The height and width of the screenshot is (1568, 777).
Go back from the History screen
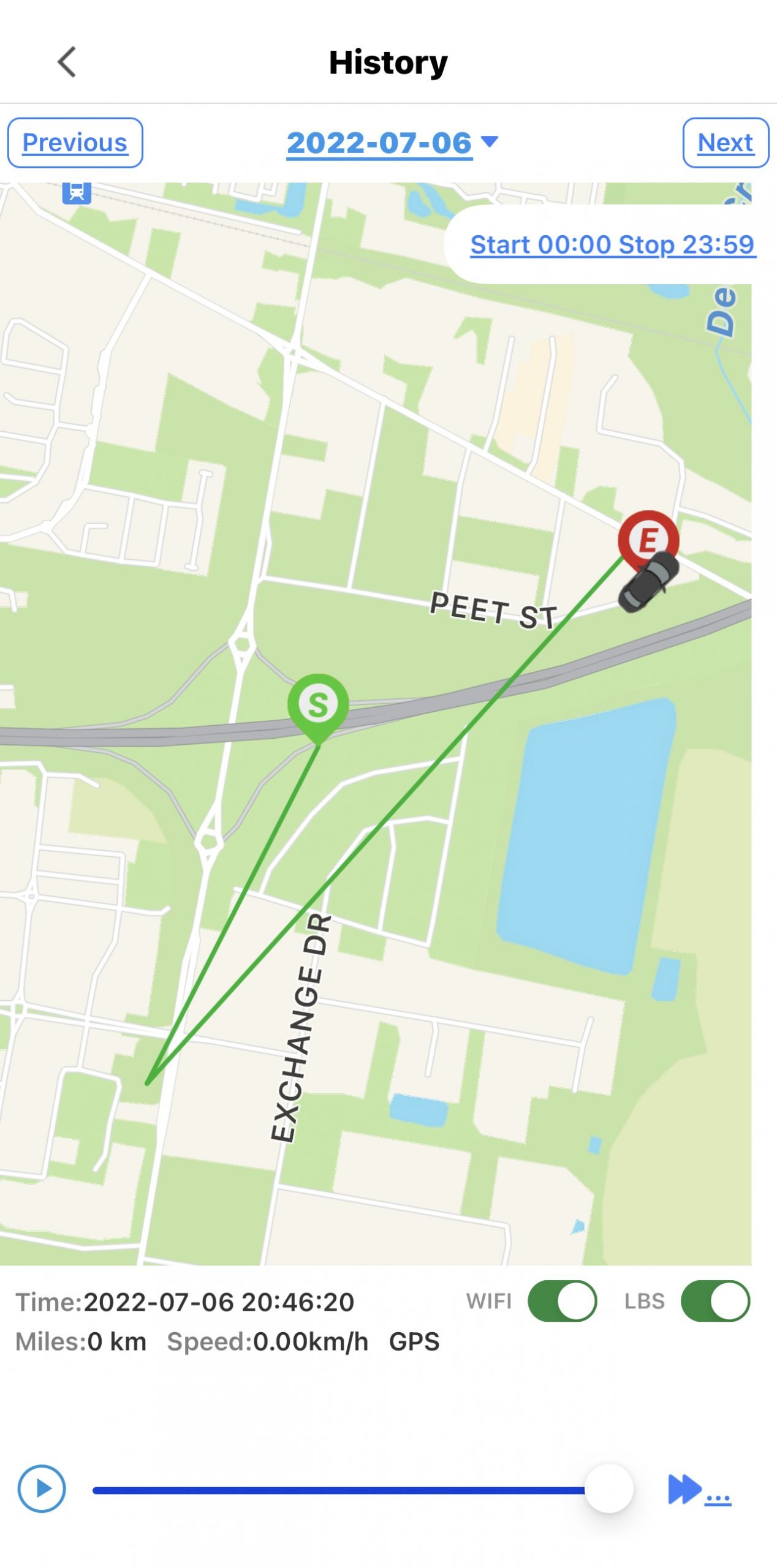(x=67, y=62)
